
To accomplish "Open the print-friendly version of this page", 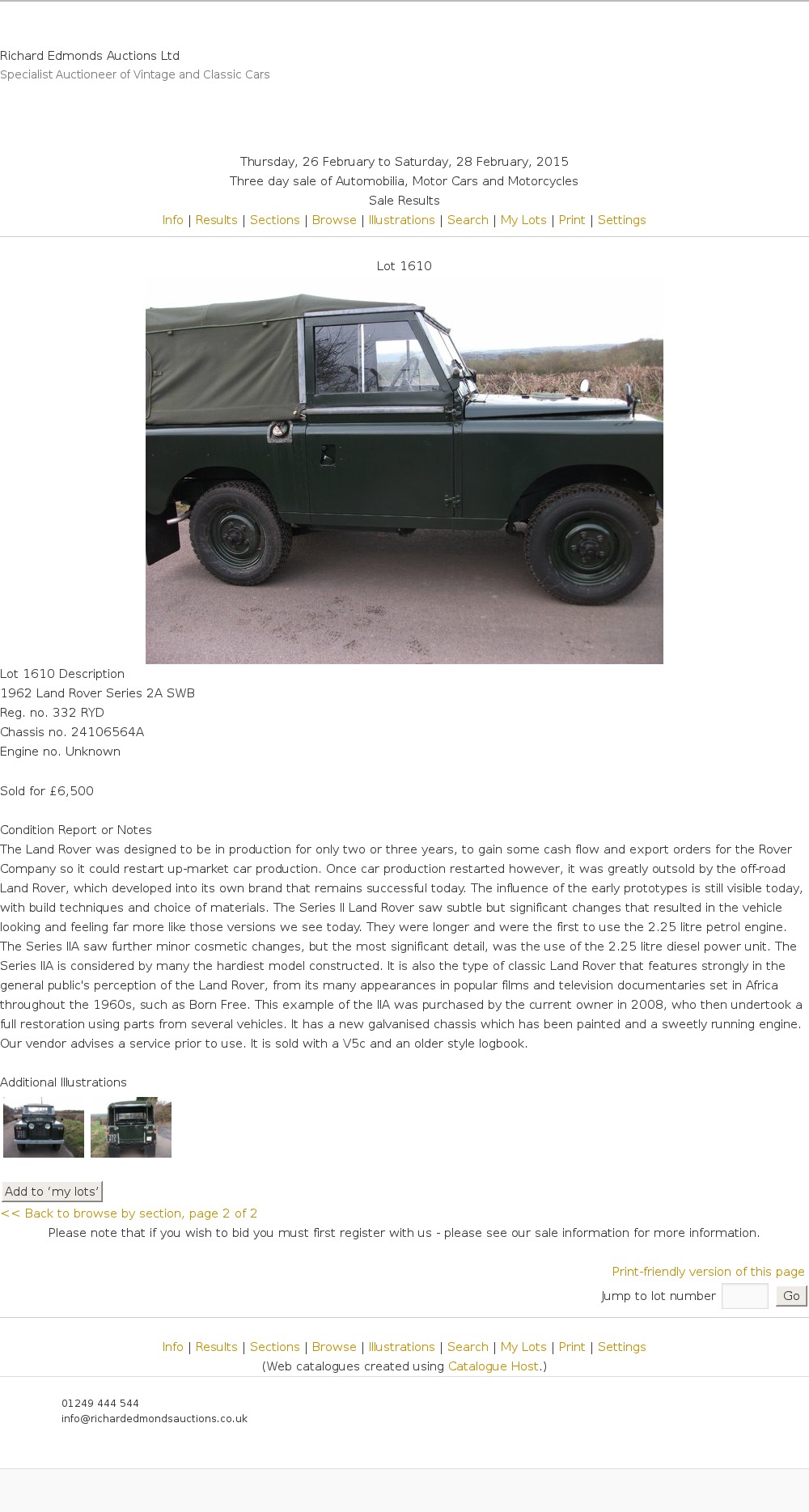I will click(708, 1272).
